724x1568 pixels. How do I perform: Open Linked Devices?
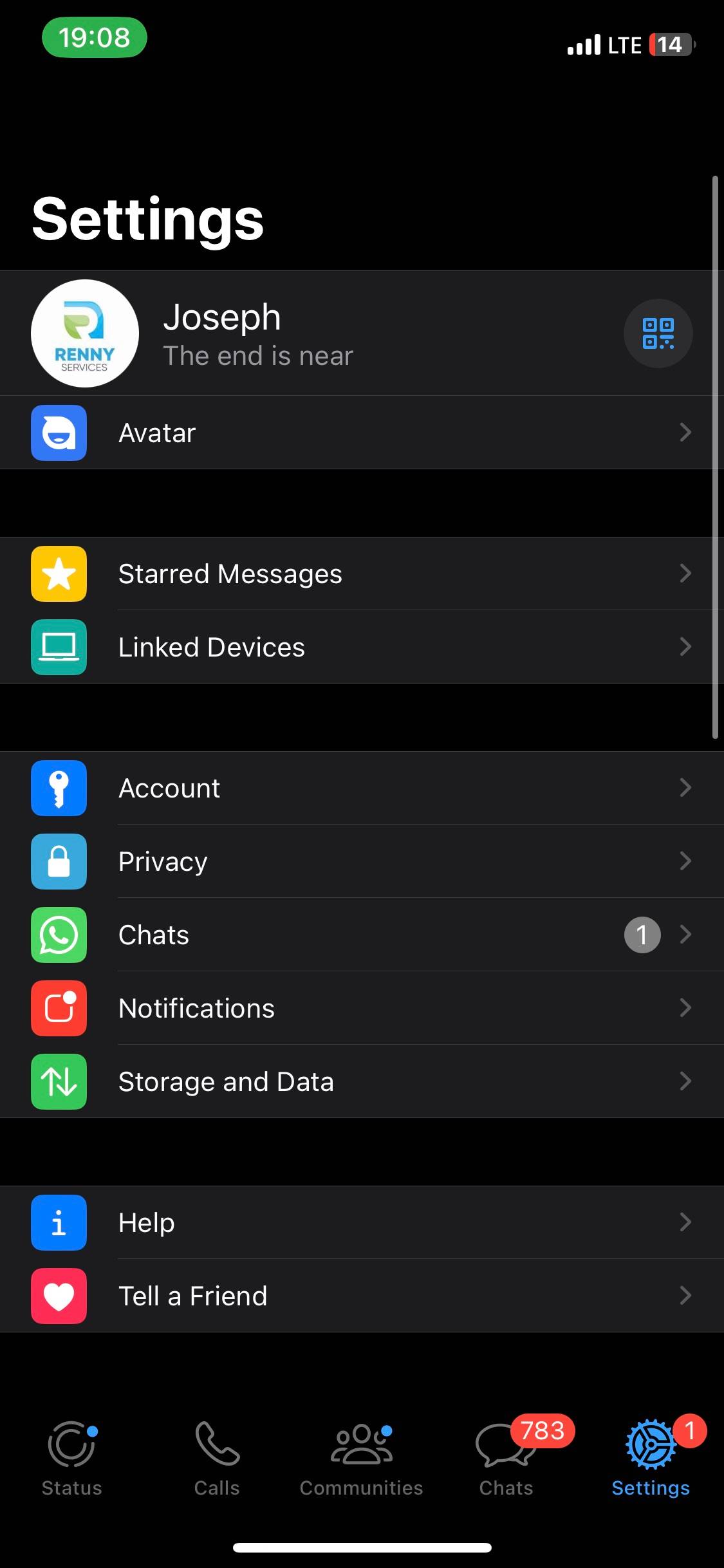pos(360,647)
